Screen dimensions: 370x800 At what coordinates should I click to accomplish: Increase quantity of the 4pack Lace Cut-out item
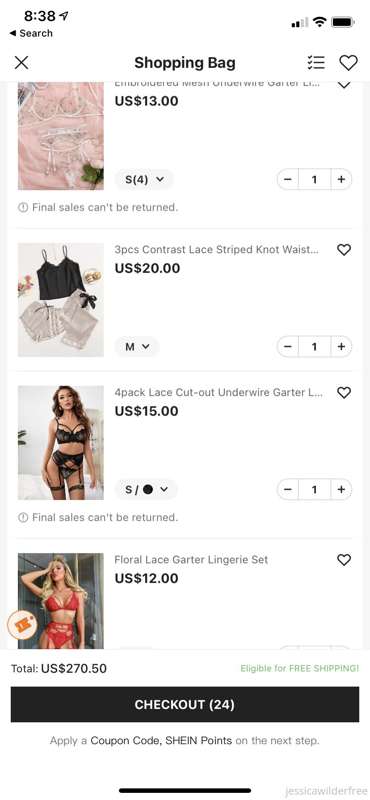coord(341,489)
